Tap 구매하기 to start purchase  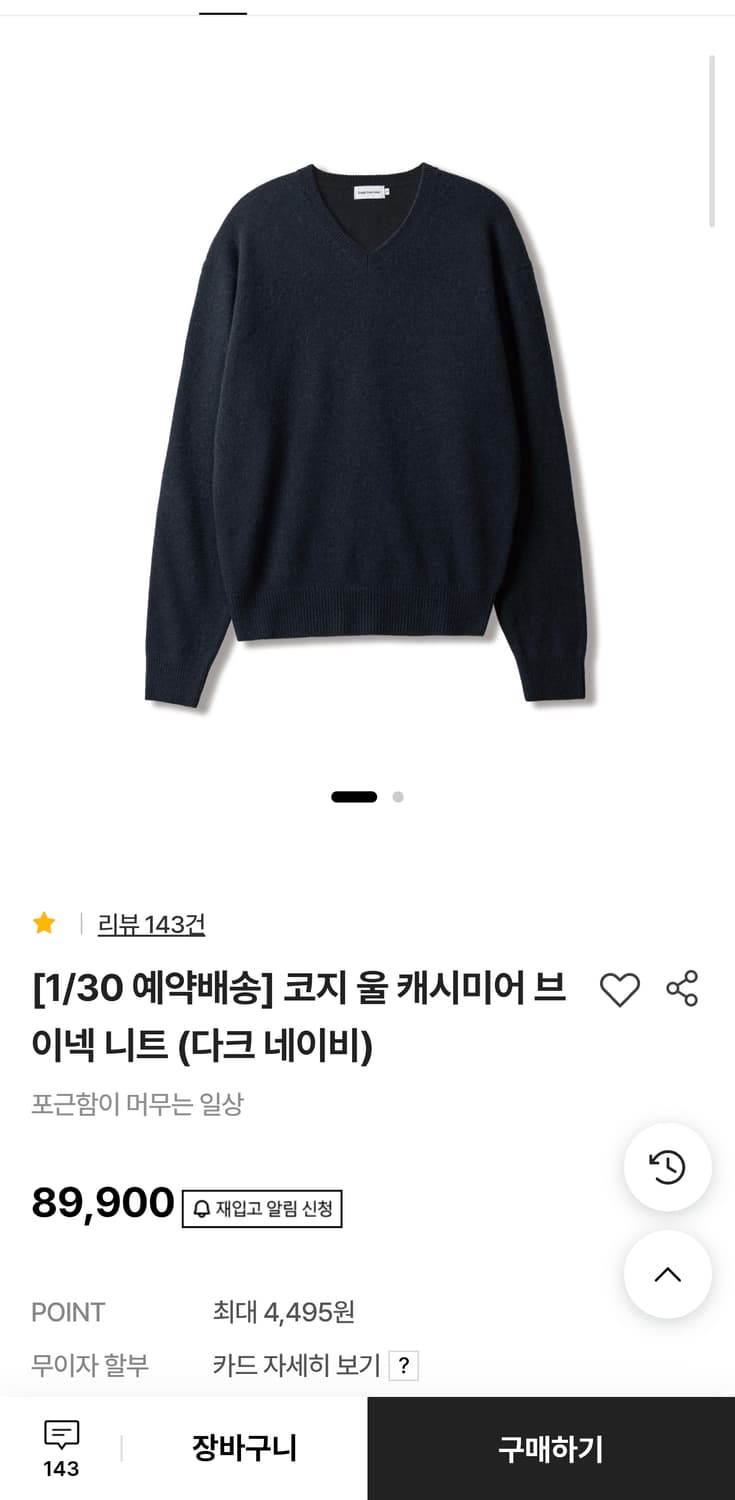[x=548, y=1447]
